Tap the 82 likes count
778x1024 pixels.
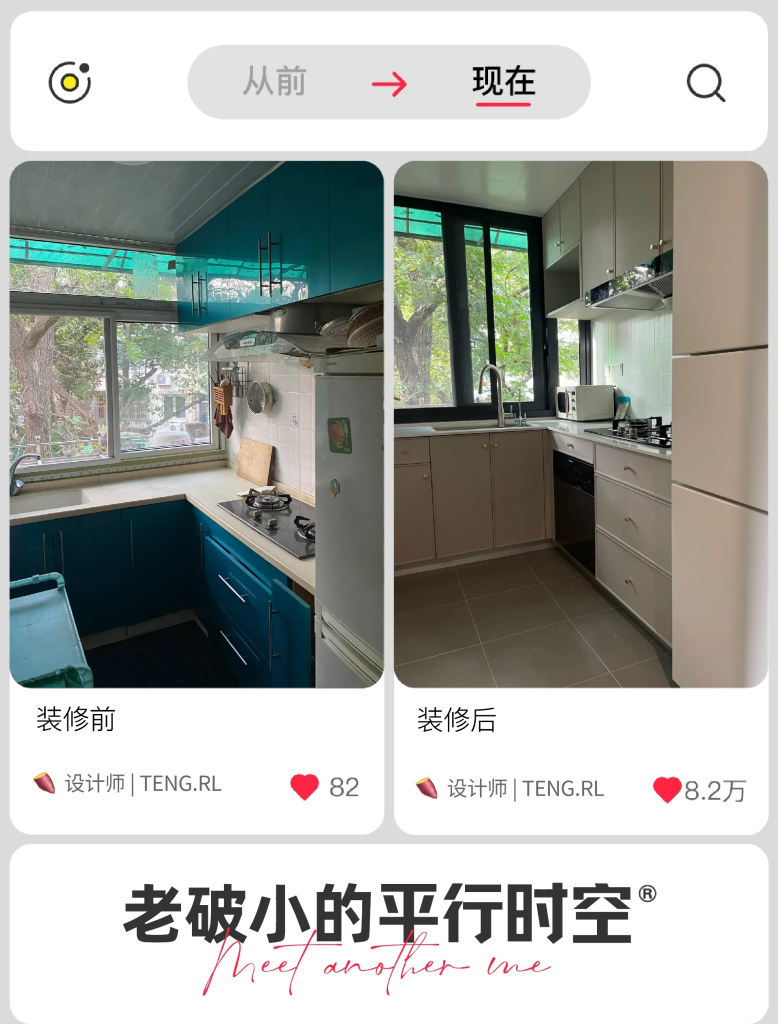pos(343,788)
